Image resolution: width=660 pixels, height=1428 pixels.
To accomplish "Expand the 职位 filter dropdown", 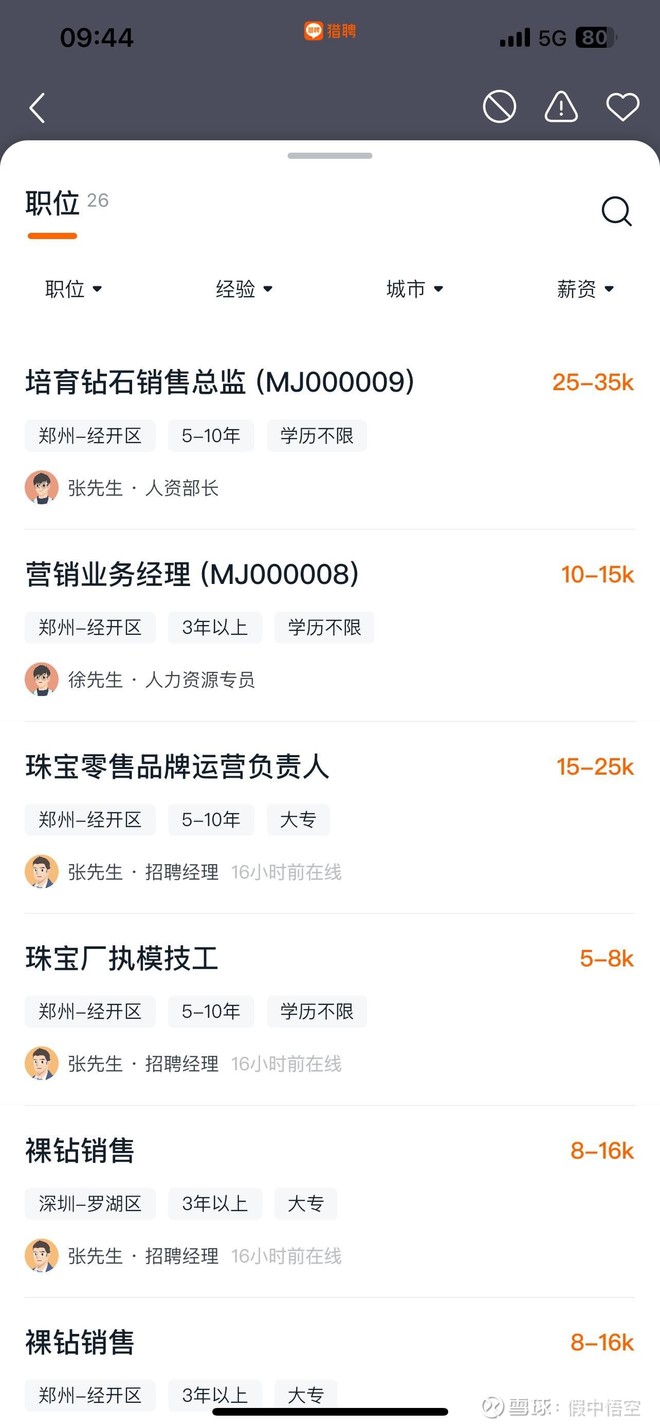I will click(74, 289).
